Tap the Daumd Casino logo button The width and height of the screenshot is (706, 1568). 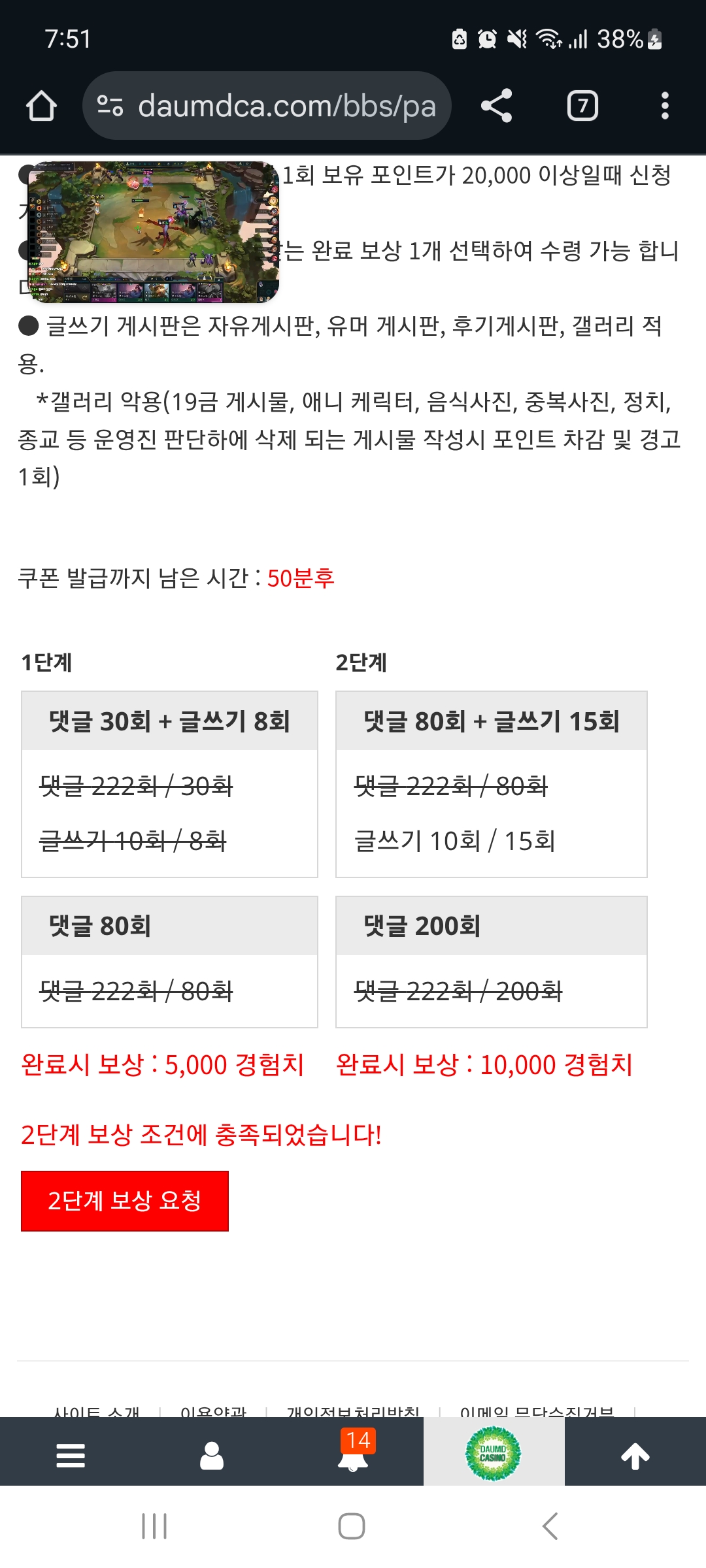494,1454
